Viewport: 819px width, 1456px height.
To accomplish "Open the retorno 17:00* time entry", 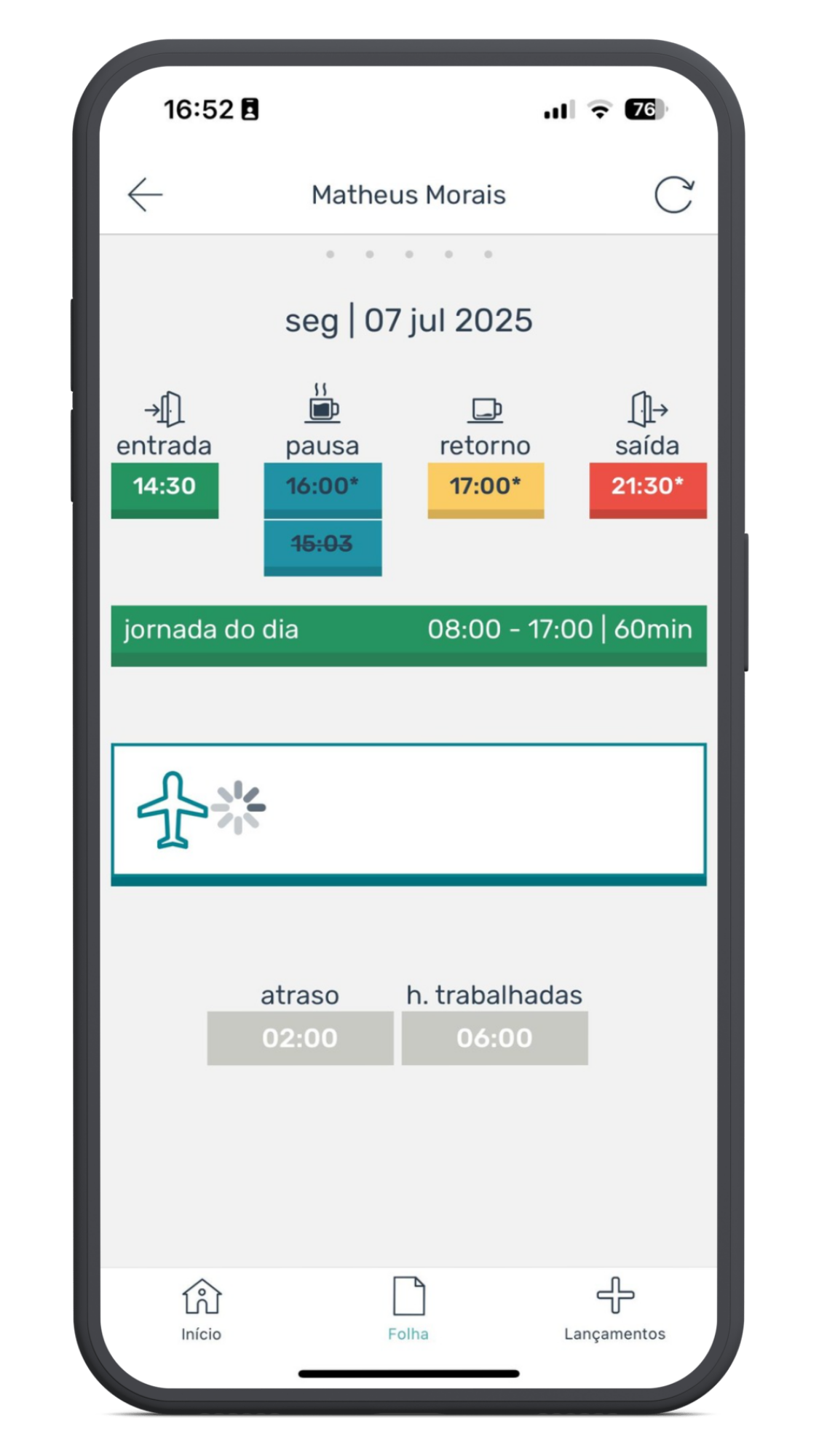I will click(x=486, y=490).
